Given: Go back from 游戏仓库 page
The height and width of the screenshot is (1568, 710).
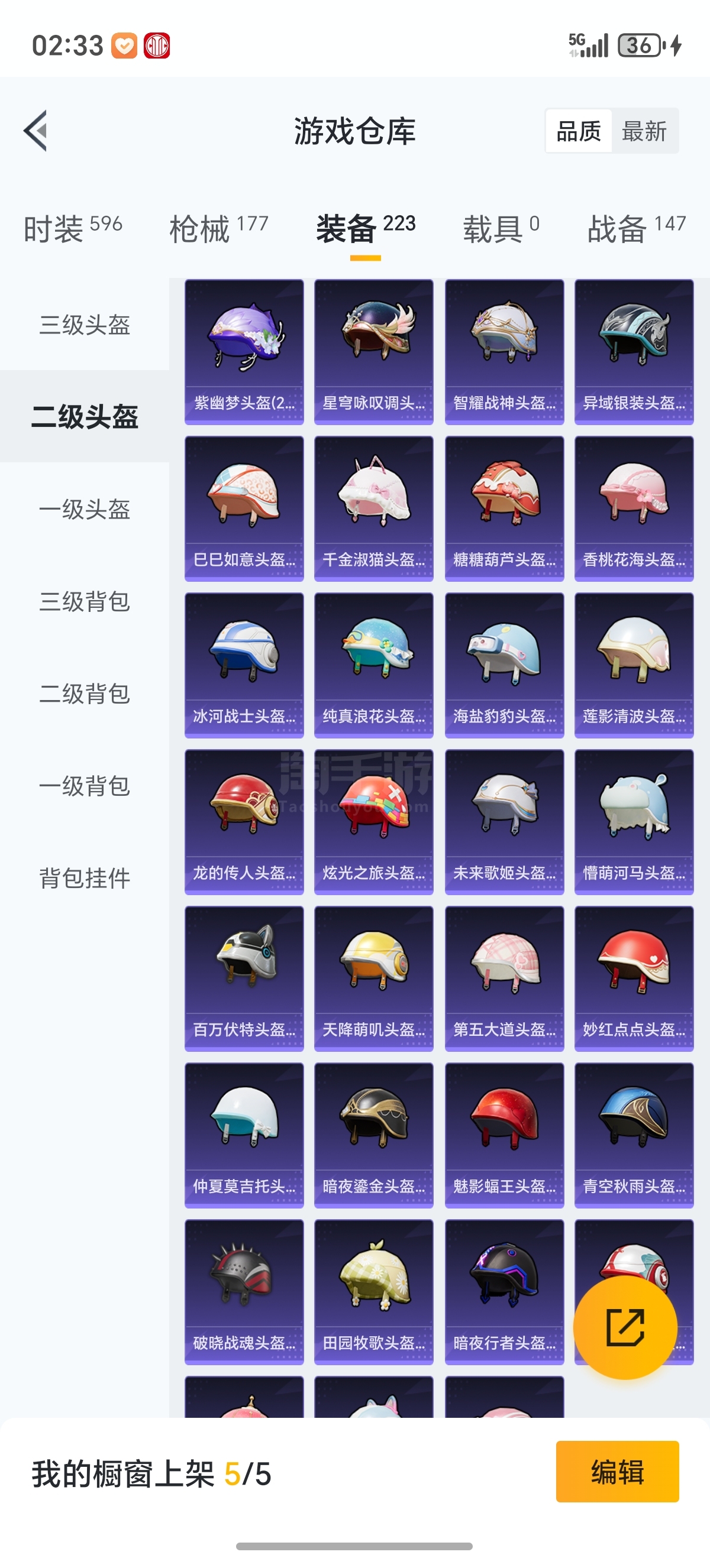Looking at the screenshot, I should [35, 131].
